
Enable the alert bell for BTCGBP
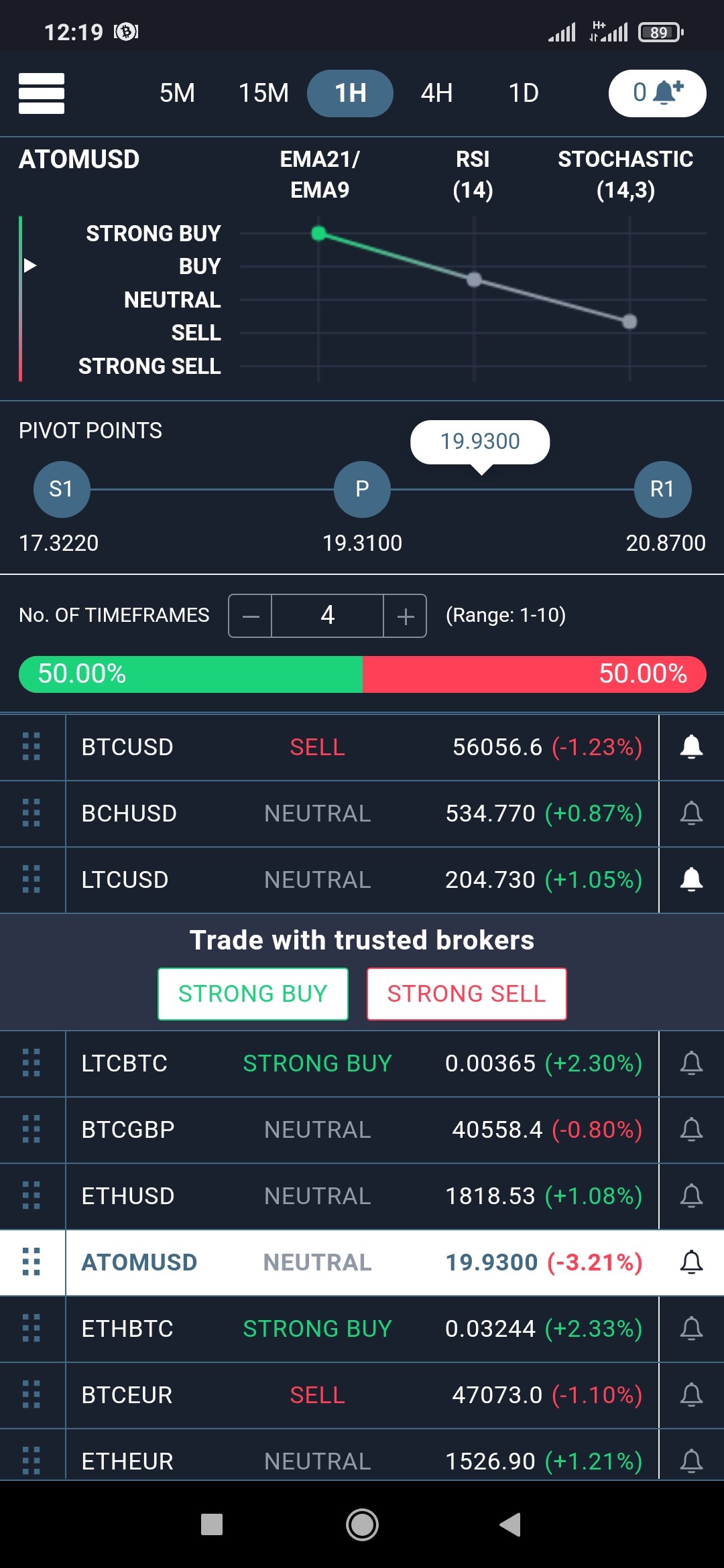point(691,1130)
